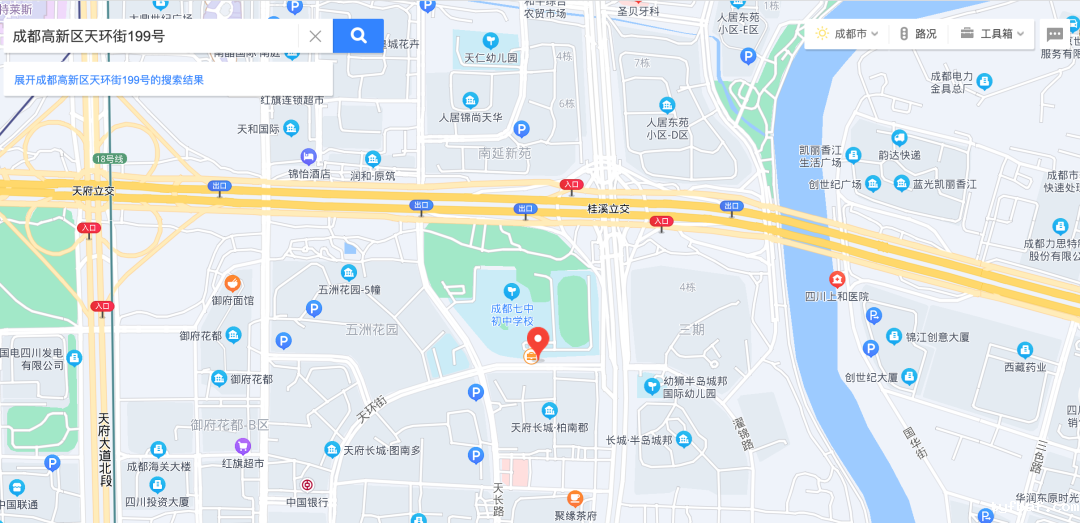Select 聚缘茶府 teahouse marker
Viewport: 1080px width, 523px height.
point(575,498)
